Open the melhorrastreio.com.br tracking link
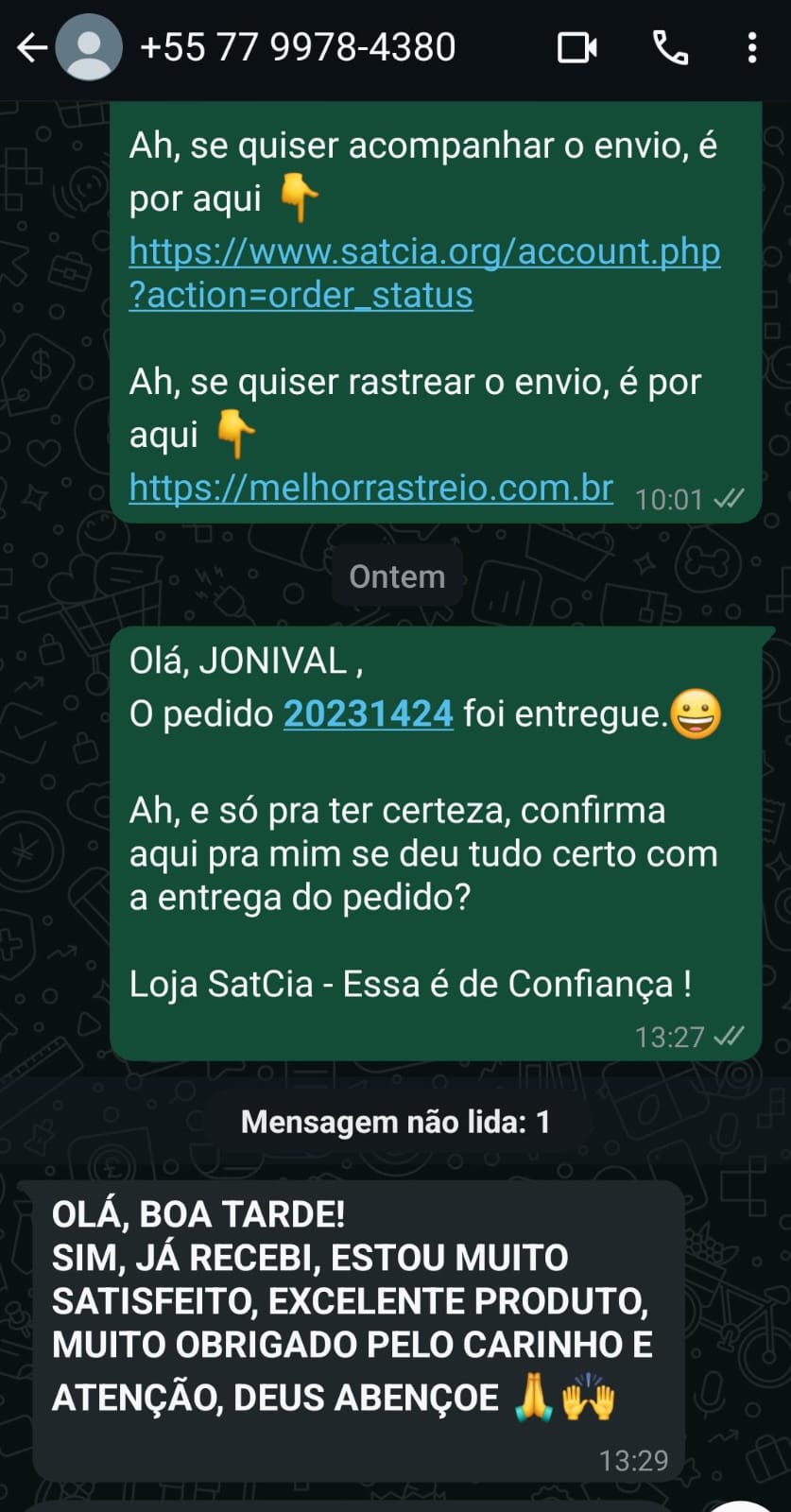 click(371, 488)
